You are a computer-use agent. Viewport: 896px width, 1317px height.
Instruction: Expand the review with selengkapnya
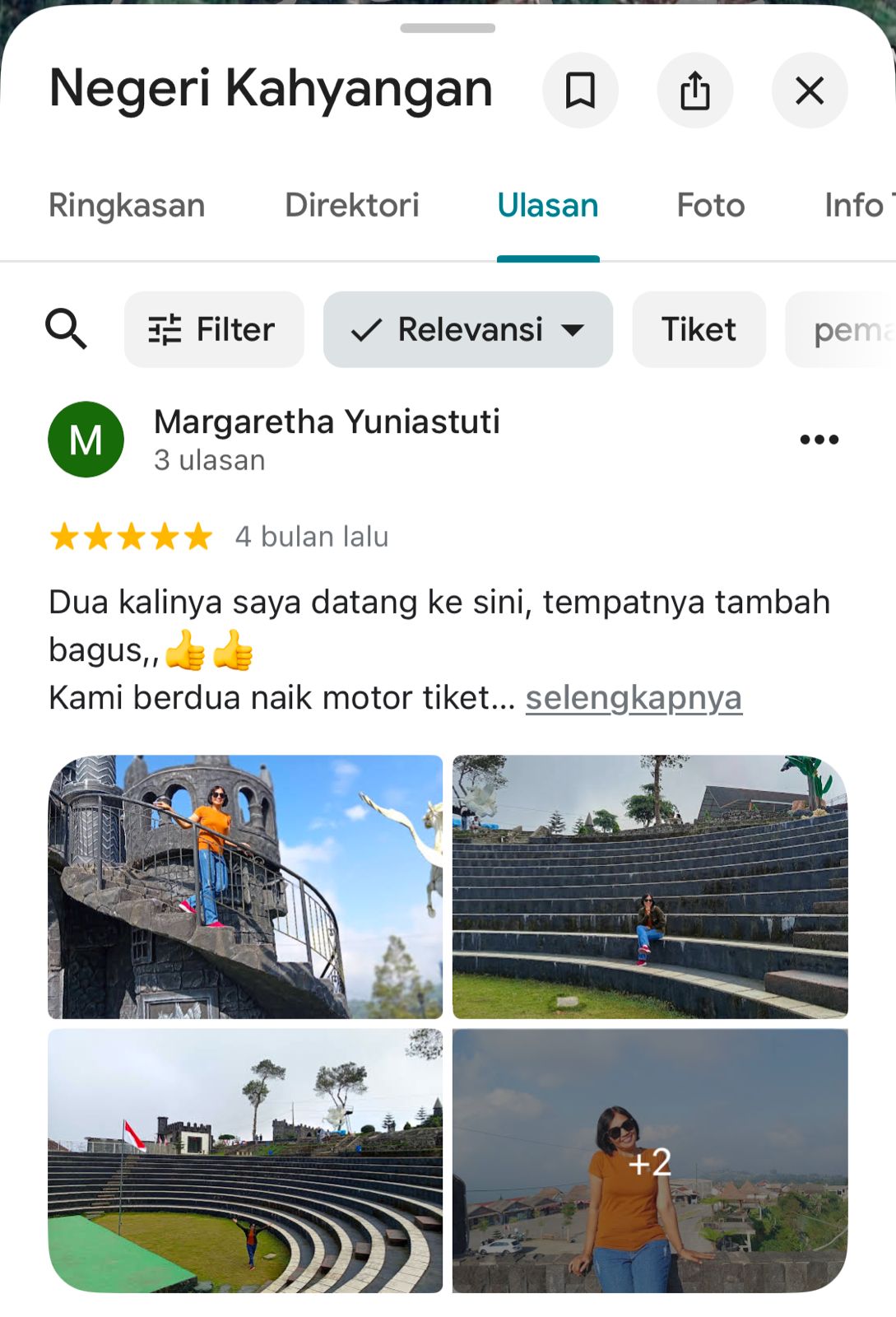click(x=634, y=697)
